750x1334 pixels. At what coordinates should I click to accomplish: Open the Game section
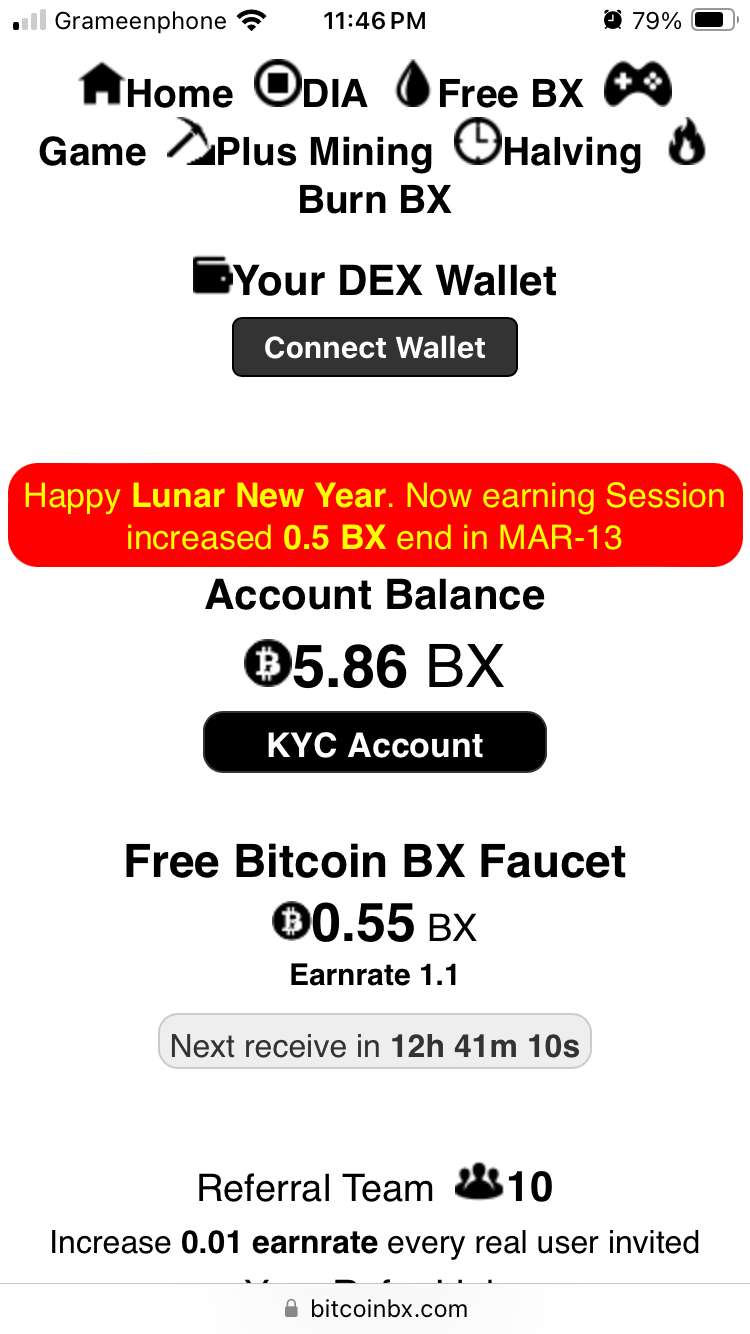(x=92, y=152)
